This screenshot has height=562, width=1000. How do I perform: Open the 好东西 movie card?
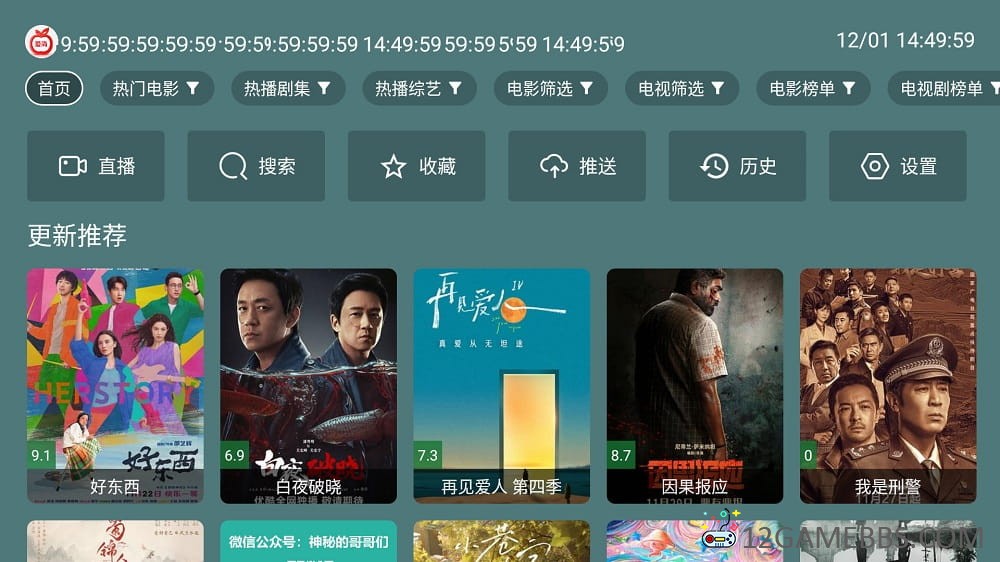[115, 385]
